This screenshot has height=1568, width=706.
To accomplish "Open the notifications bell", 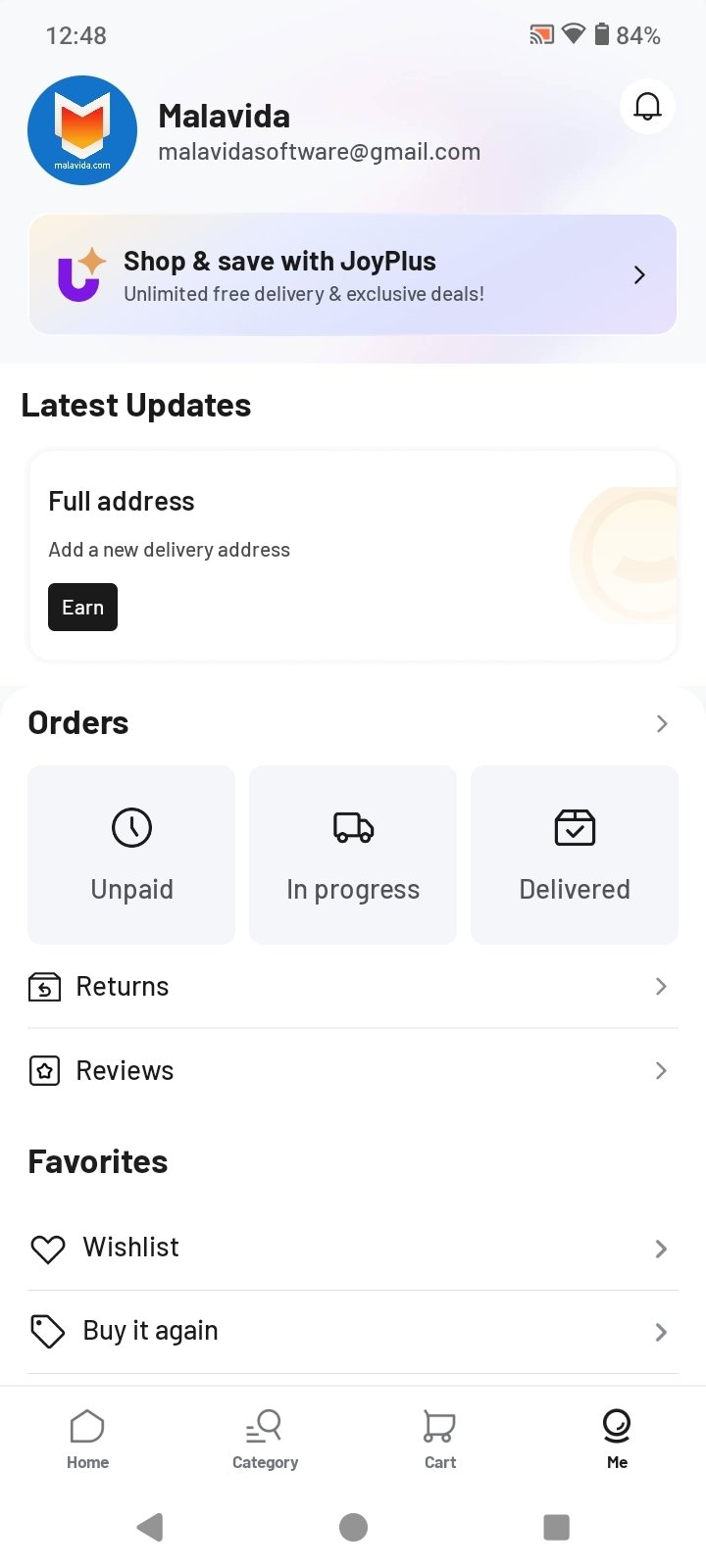I will point(647,106).
